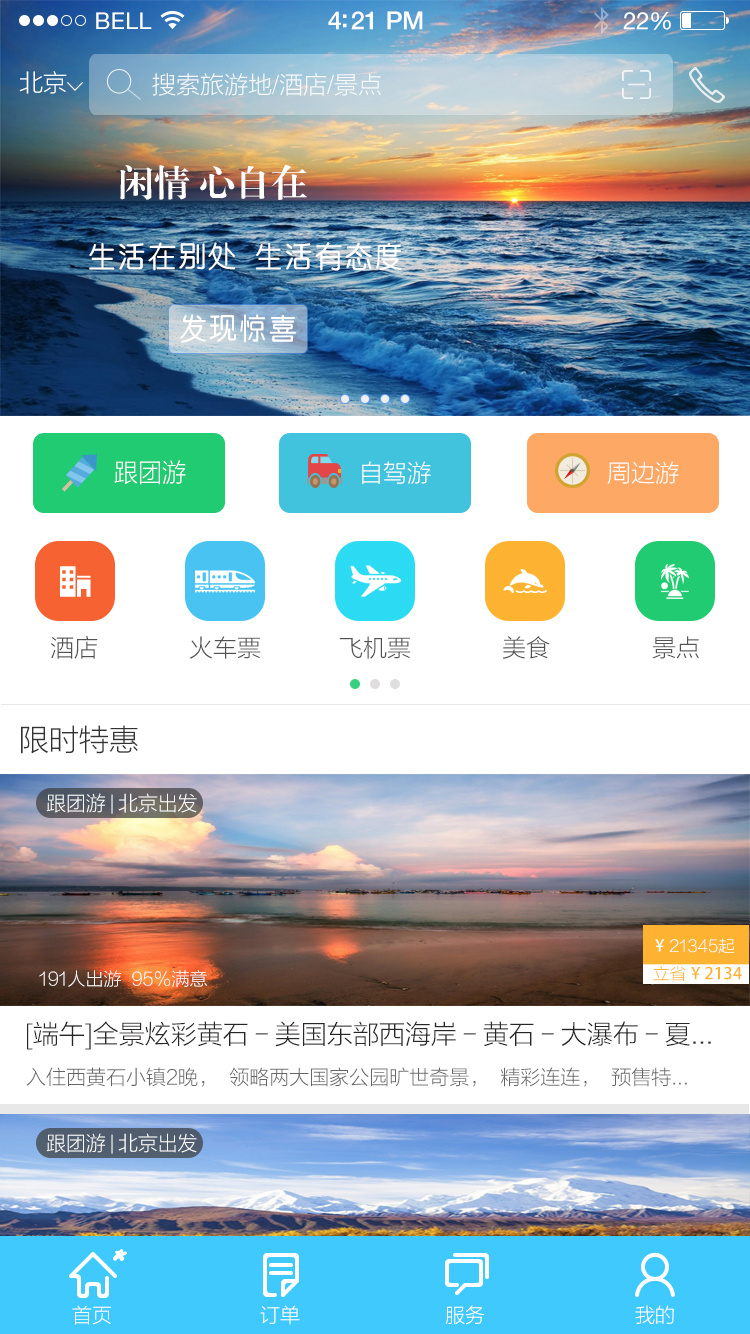This screenshot has width=750, height=1334.
Task: Open the [端午]全景炫彩黄石 tour deal card
Action: [375, 930]
